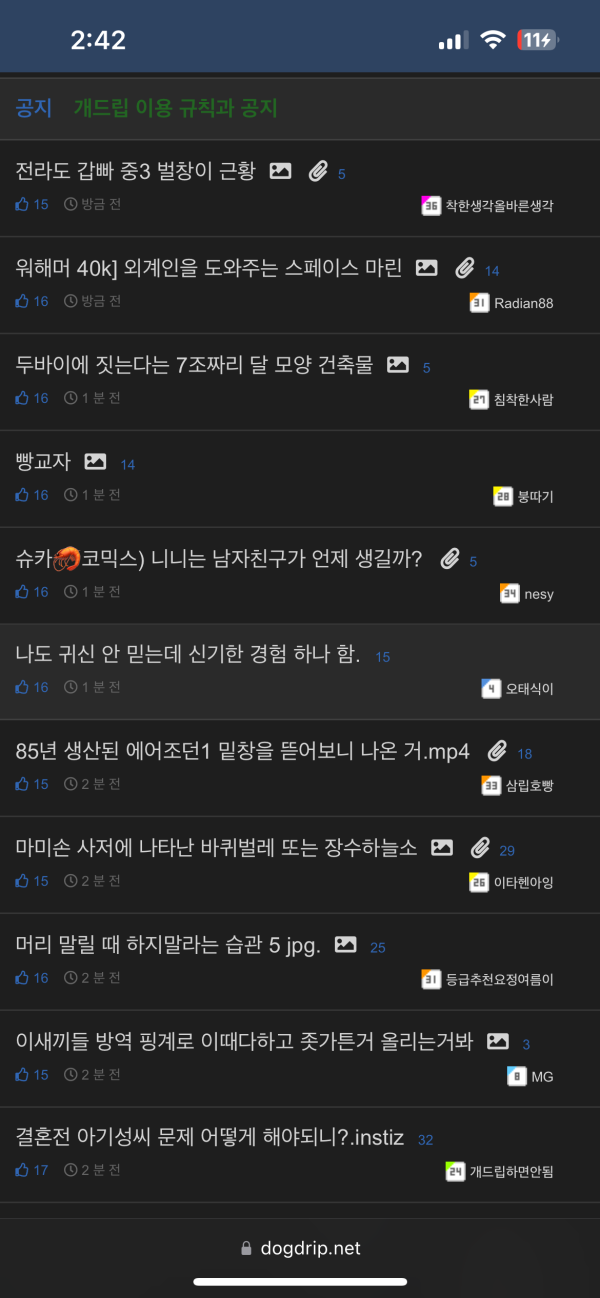The height and width of the screenshot is (1298, 600).
Task: Open post 니니는 남자친구가 언제 생길까?
Action: [x=219, y=559]
